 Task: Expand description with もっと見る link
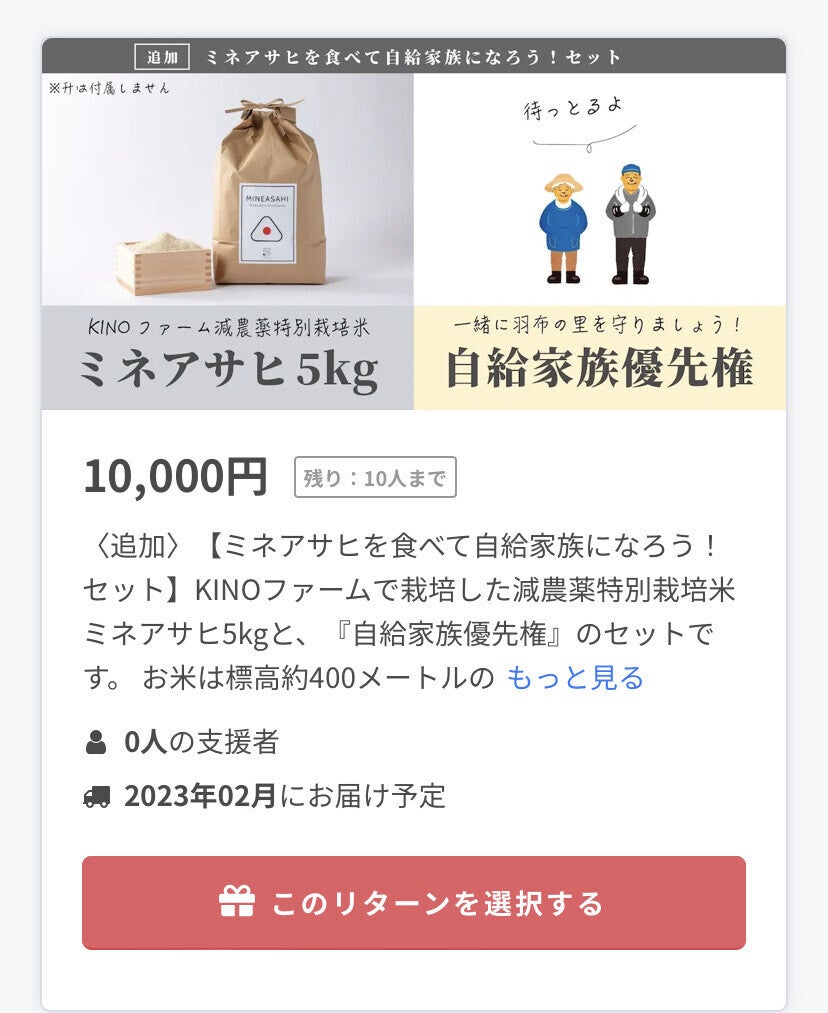click(x=575, y=678)
